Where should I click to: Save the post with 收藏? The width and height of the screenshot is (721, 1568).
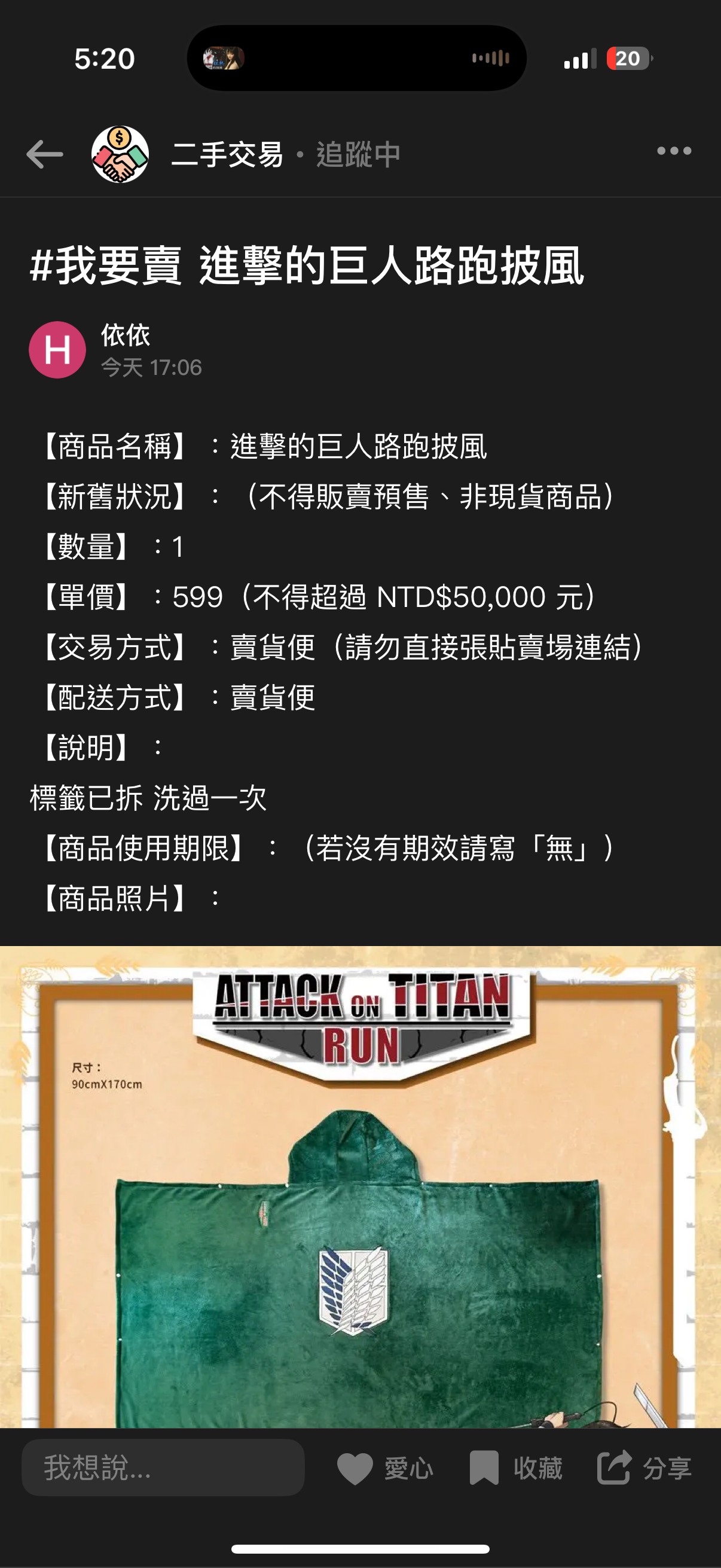(516, 1468)
